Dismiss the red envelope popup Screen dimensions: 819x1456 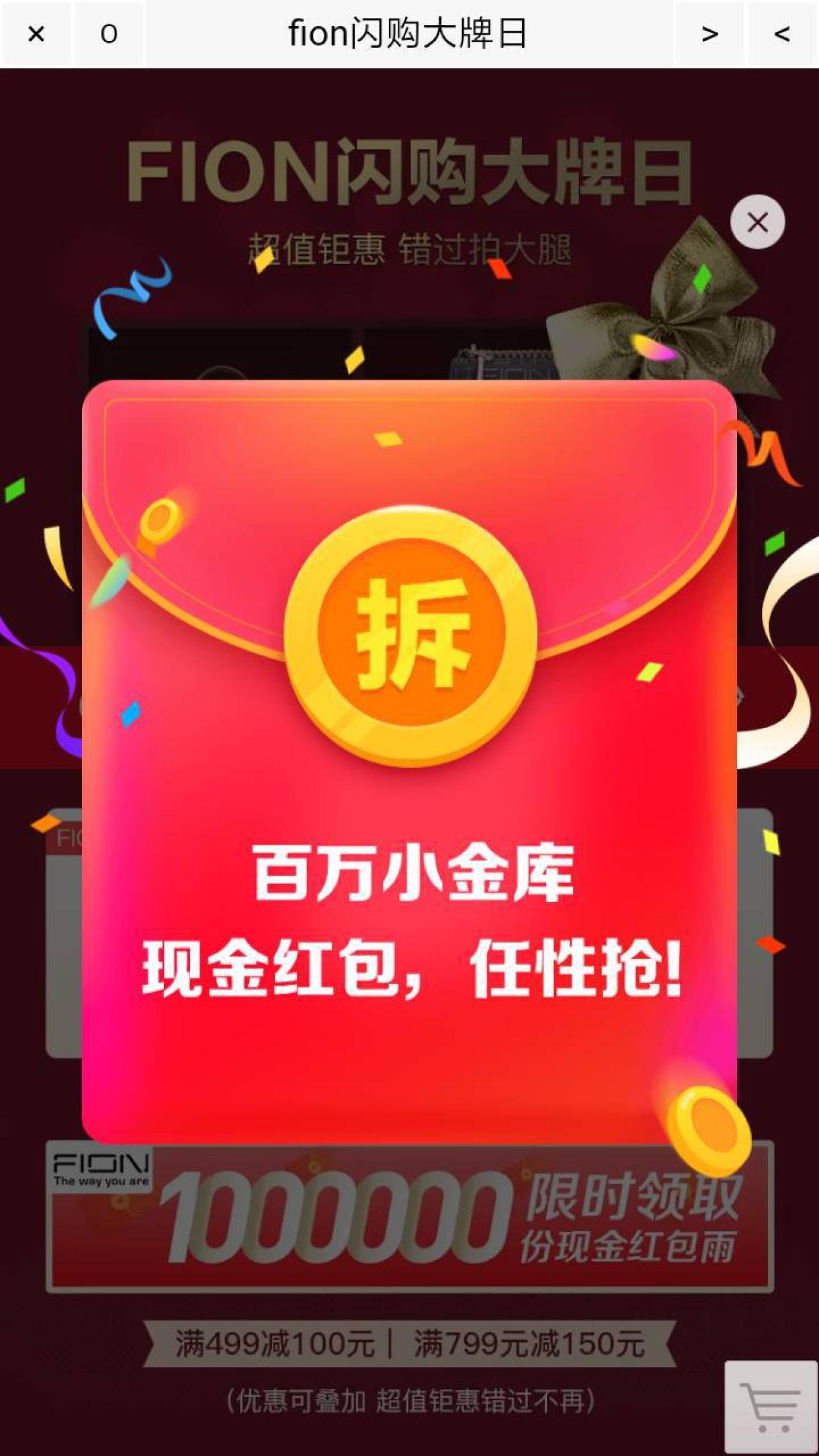[x=758, y=222]
